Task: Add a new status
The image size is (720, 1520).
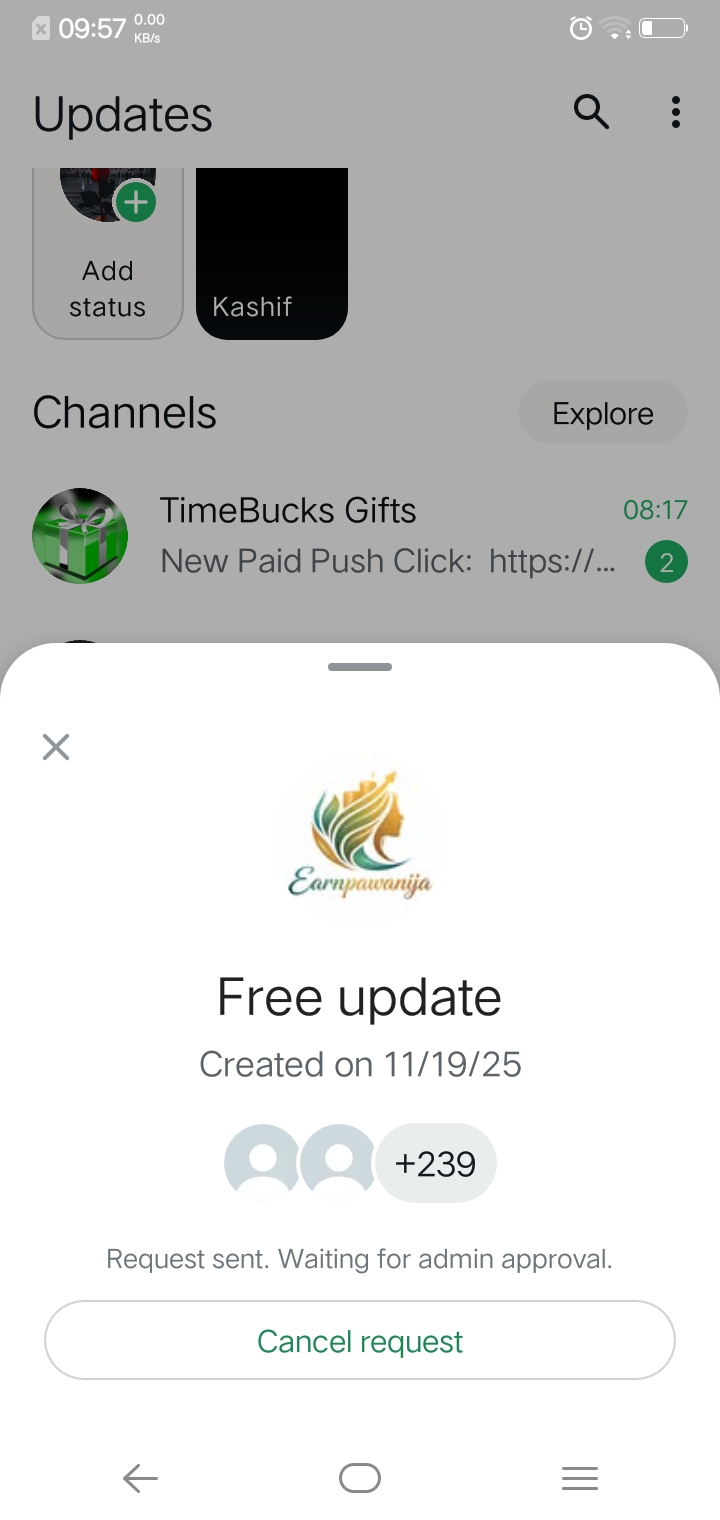Action: (108, 255)
